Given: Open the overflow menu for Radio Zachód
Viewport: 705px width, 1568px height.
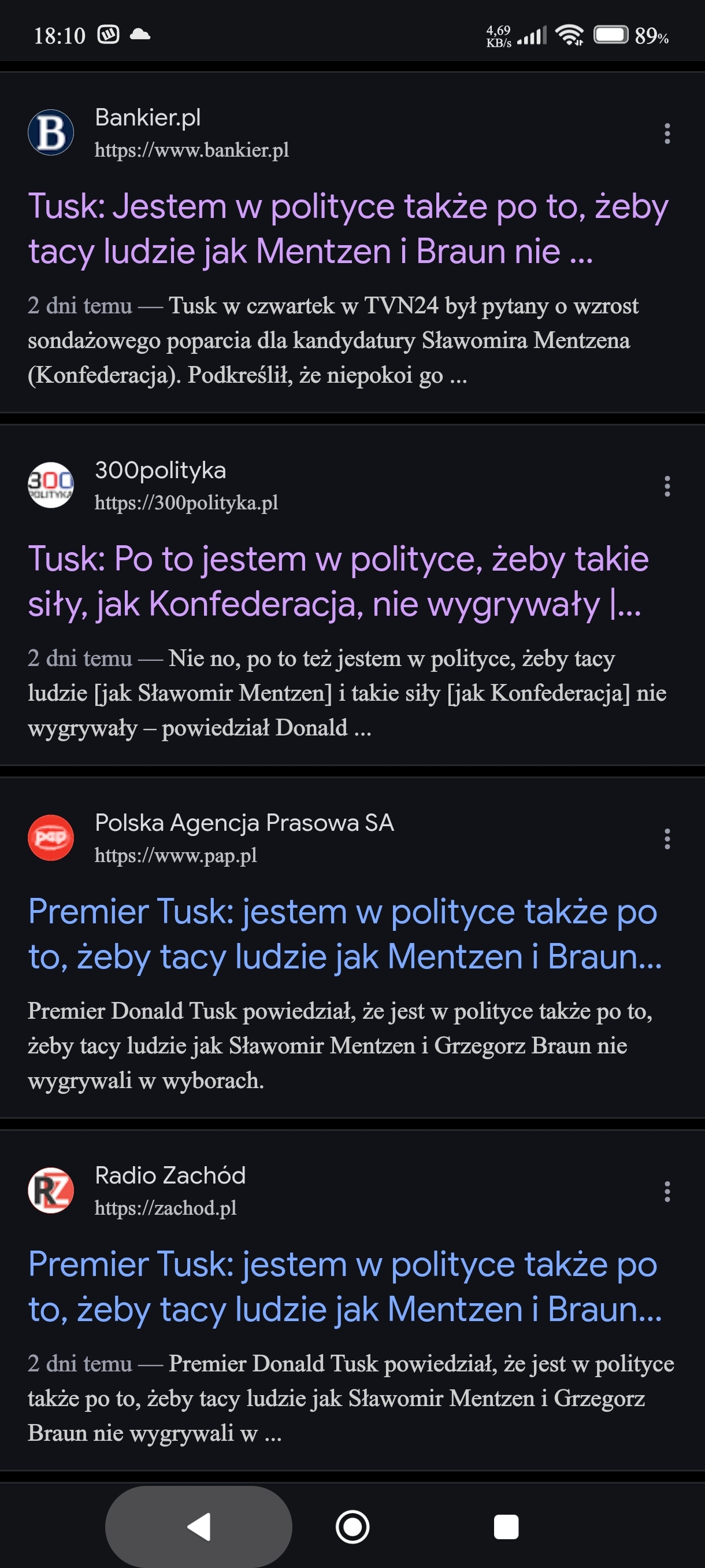Looking at the screenshot, I should coord(667,1191).
